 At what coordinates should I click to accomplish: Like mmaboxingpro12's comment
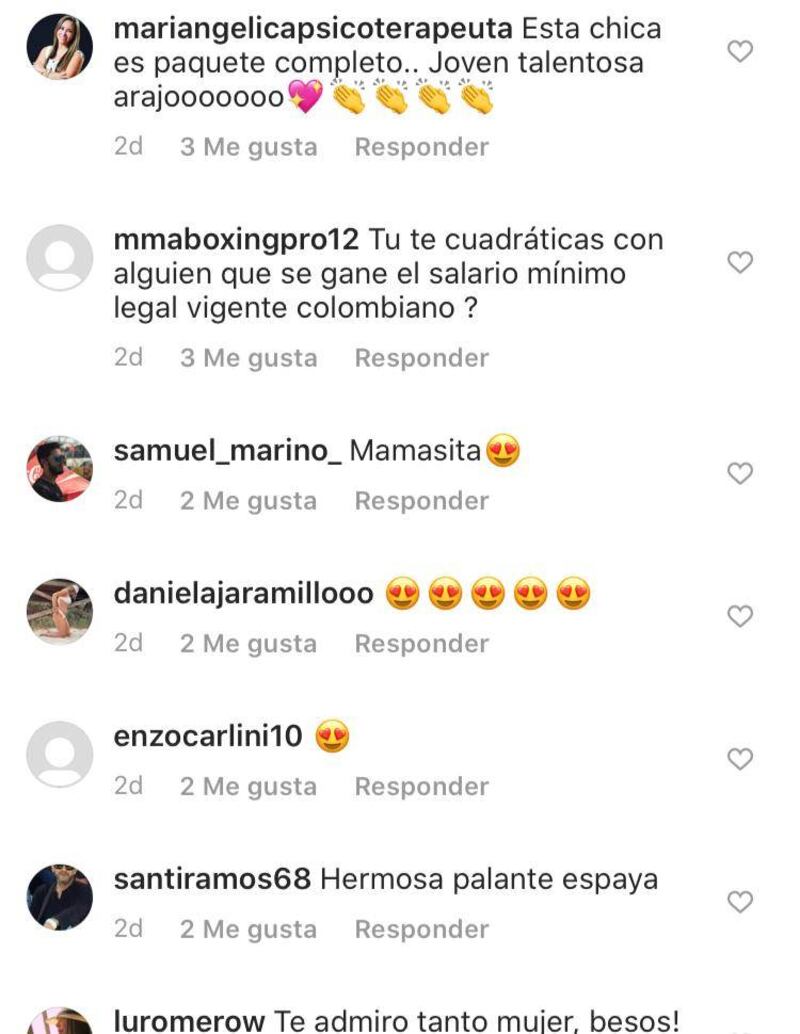pyautogui.click(x=739, y=262)
